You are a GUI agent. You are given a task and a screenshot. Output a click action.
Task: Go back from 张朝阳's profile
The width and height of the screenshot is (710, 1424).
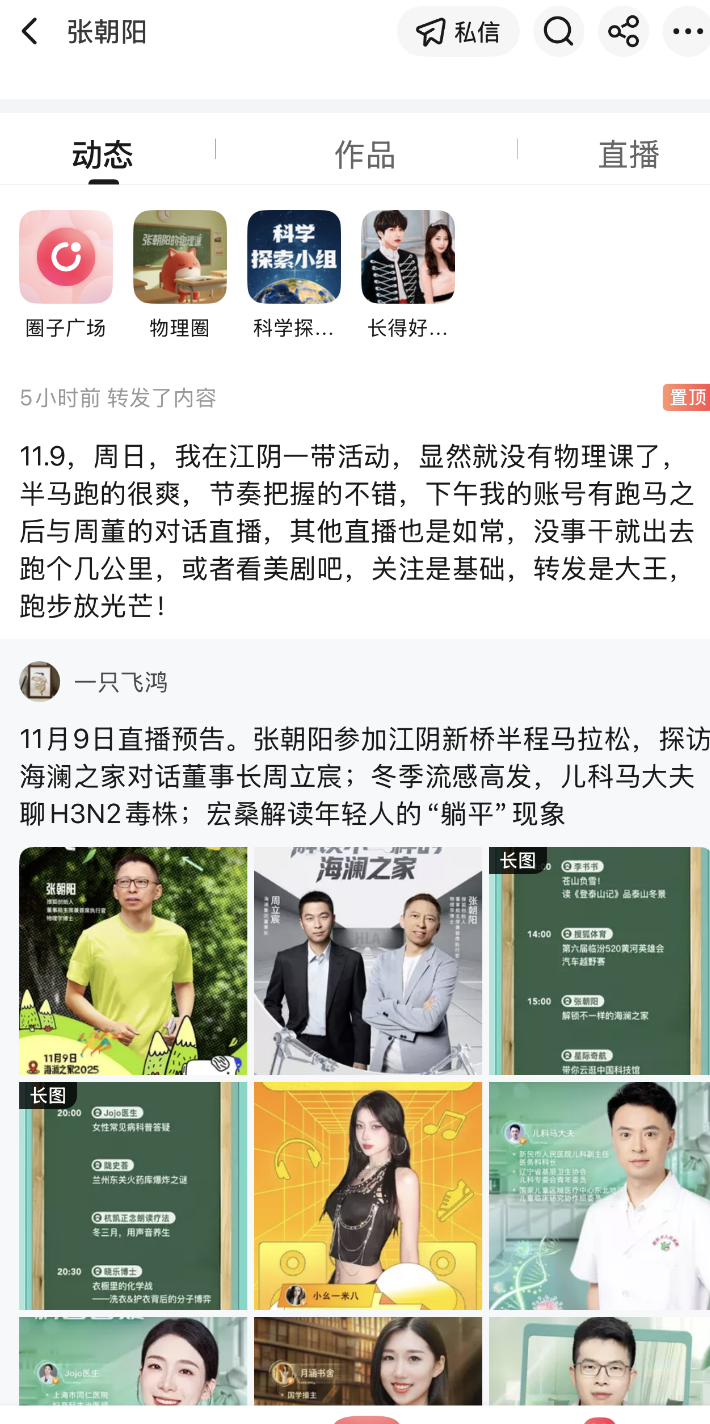pos(30,32)
